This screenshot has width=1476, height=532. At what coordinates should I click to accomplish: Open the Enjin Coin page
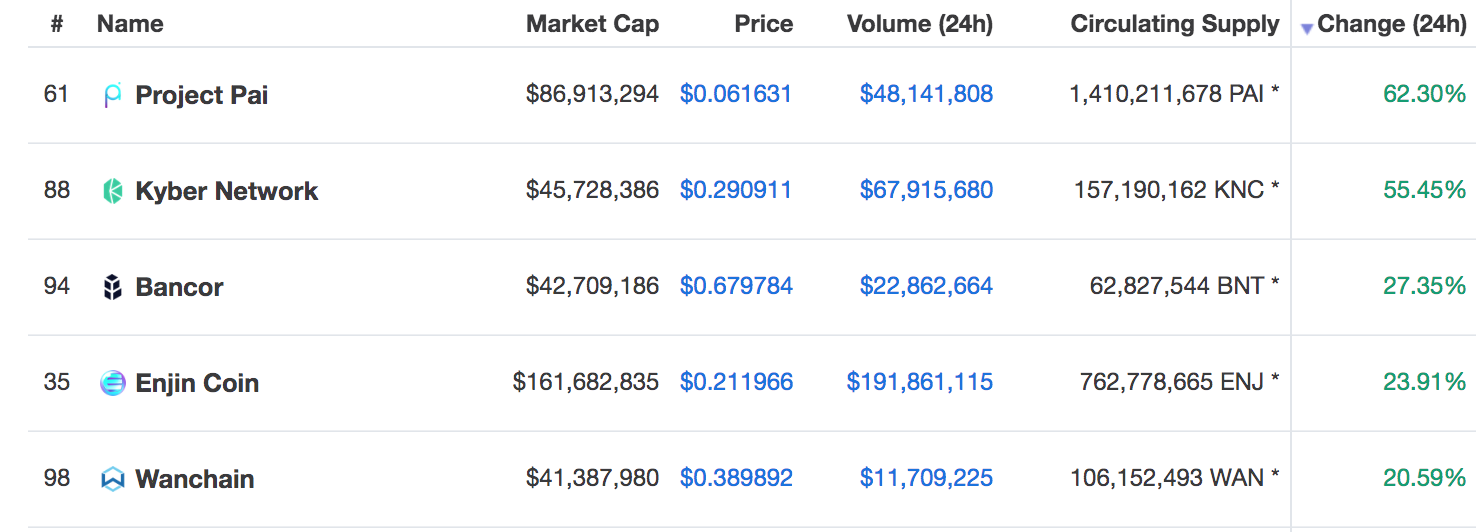[197, 383]
